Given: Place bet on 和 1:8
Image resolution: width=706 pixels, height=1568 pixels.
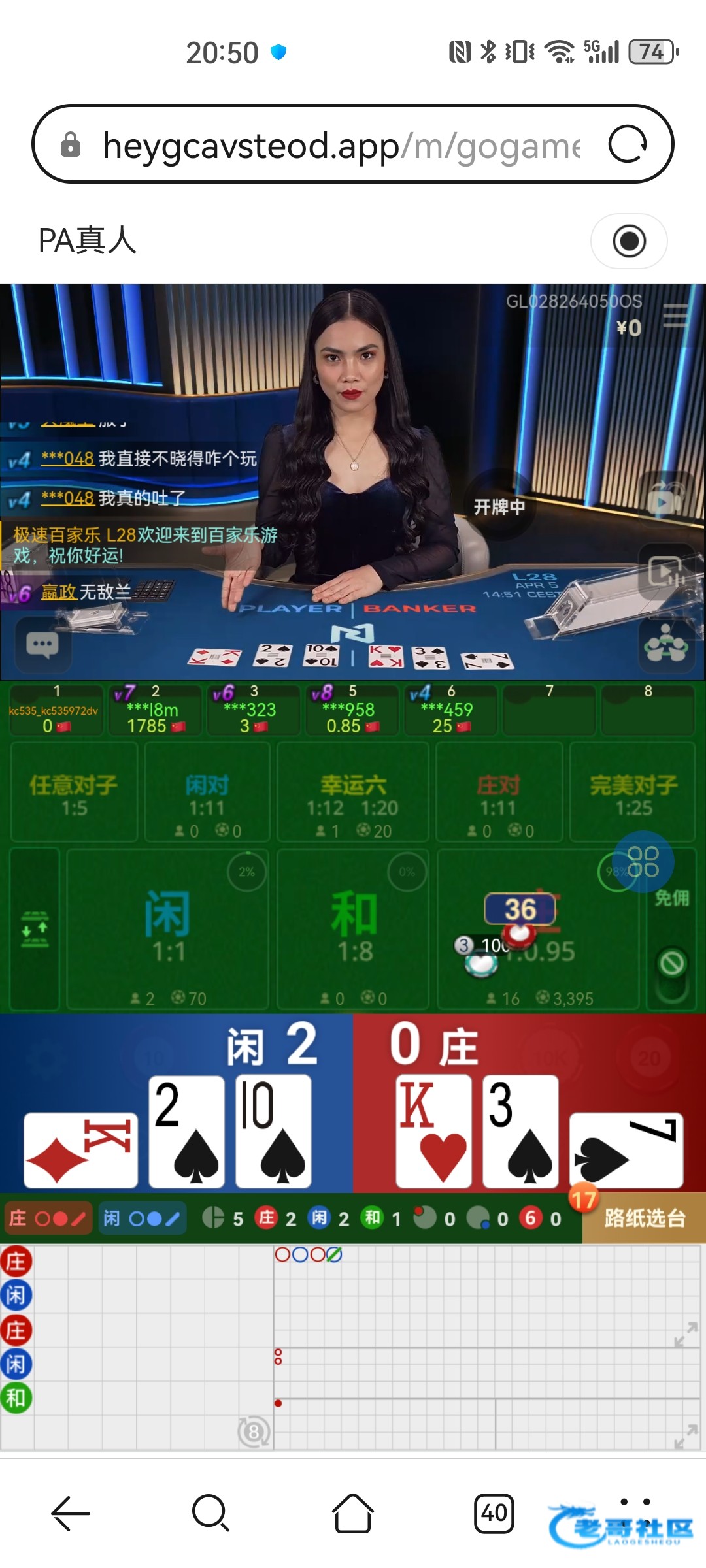Looking at the screenshot, I should [353, 928].
